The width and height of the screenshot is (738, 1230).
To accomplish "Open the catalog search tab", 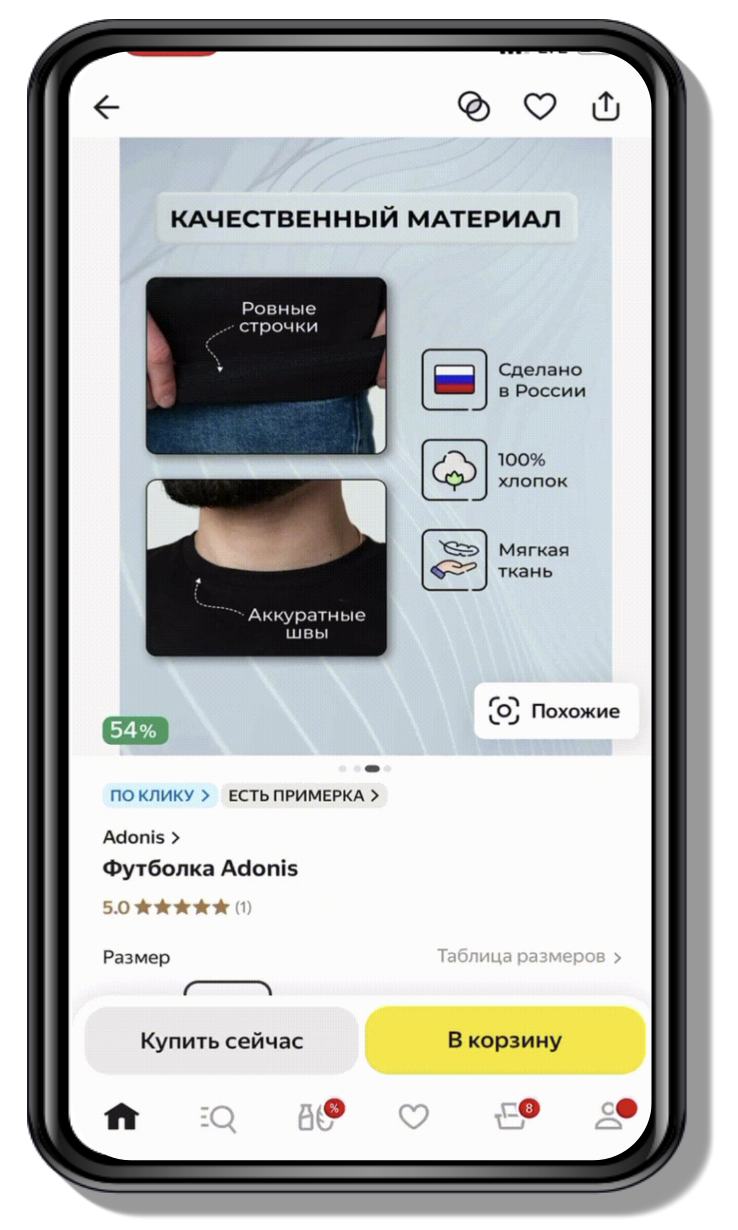I will pos(218,1118).
